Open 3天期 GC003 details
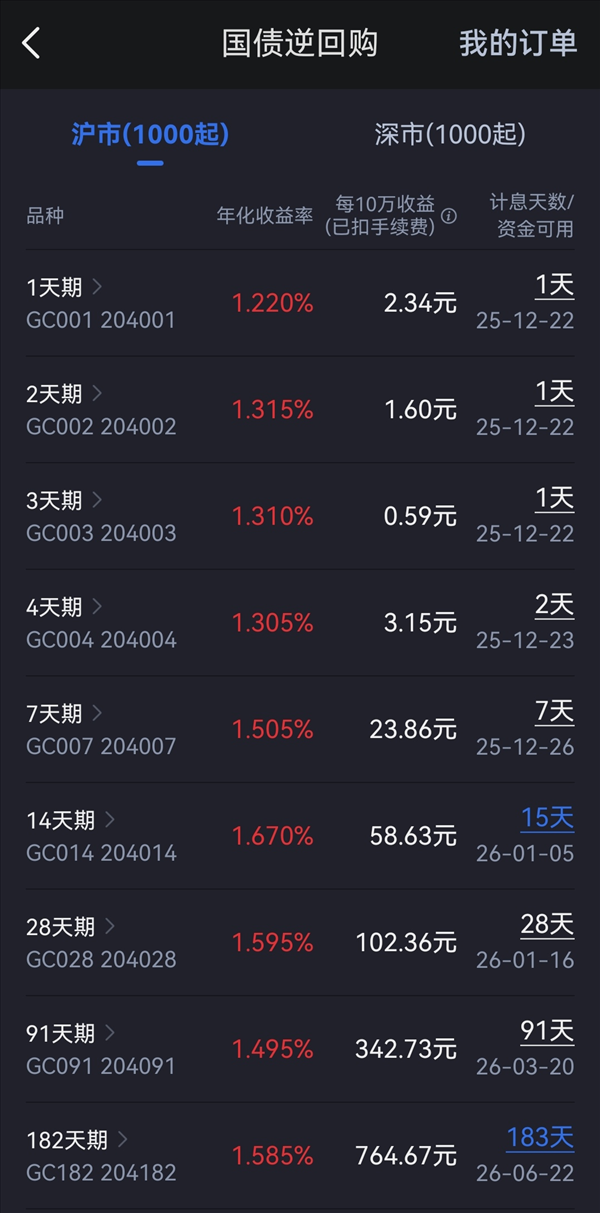The image size is (600, 1213). point(100,516)
